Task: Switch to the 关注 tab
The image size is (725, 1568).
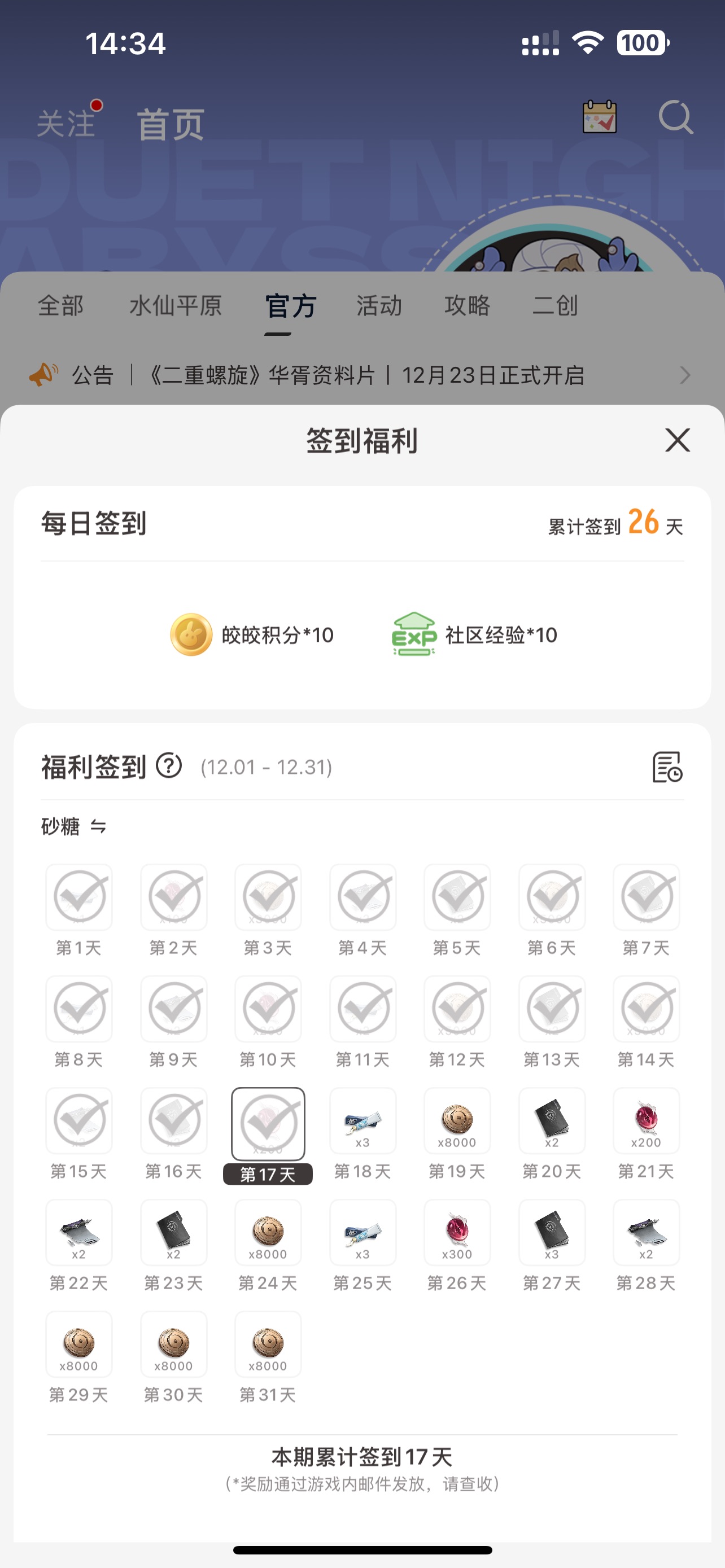Action: (x=65, y=124)
